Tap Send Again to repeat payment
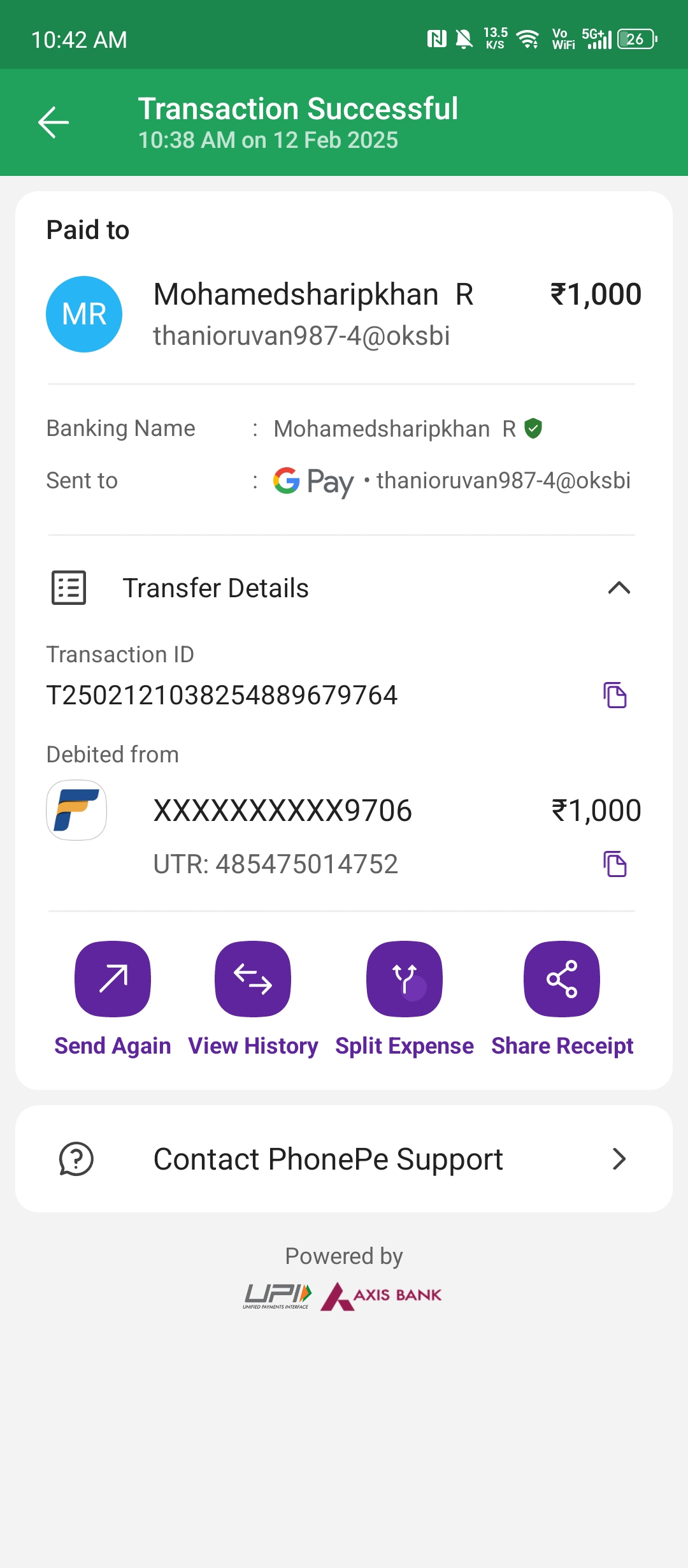This screenshot has height=1568, width=688. [x=113, y=979]
